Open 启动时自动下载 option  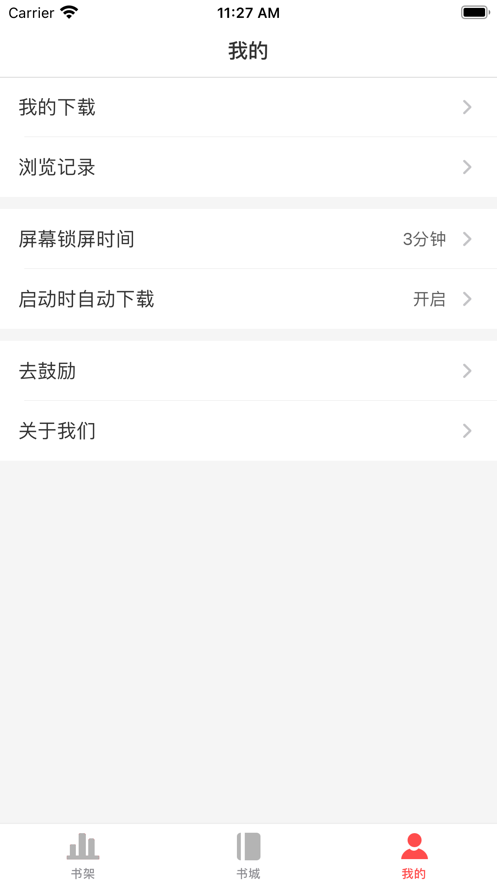(248, 299)
